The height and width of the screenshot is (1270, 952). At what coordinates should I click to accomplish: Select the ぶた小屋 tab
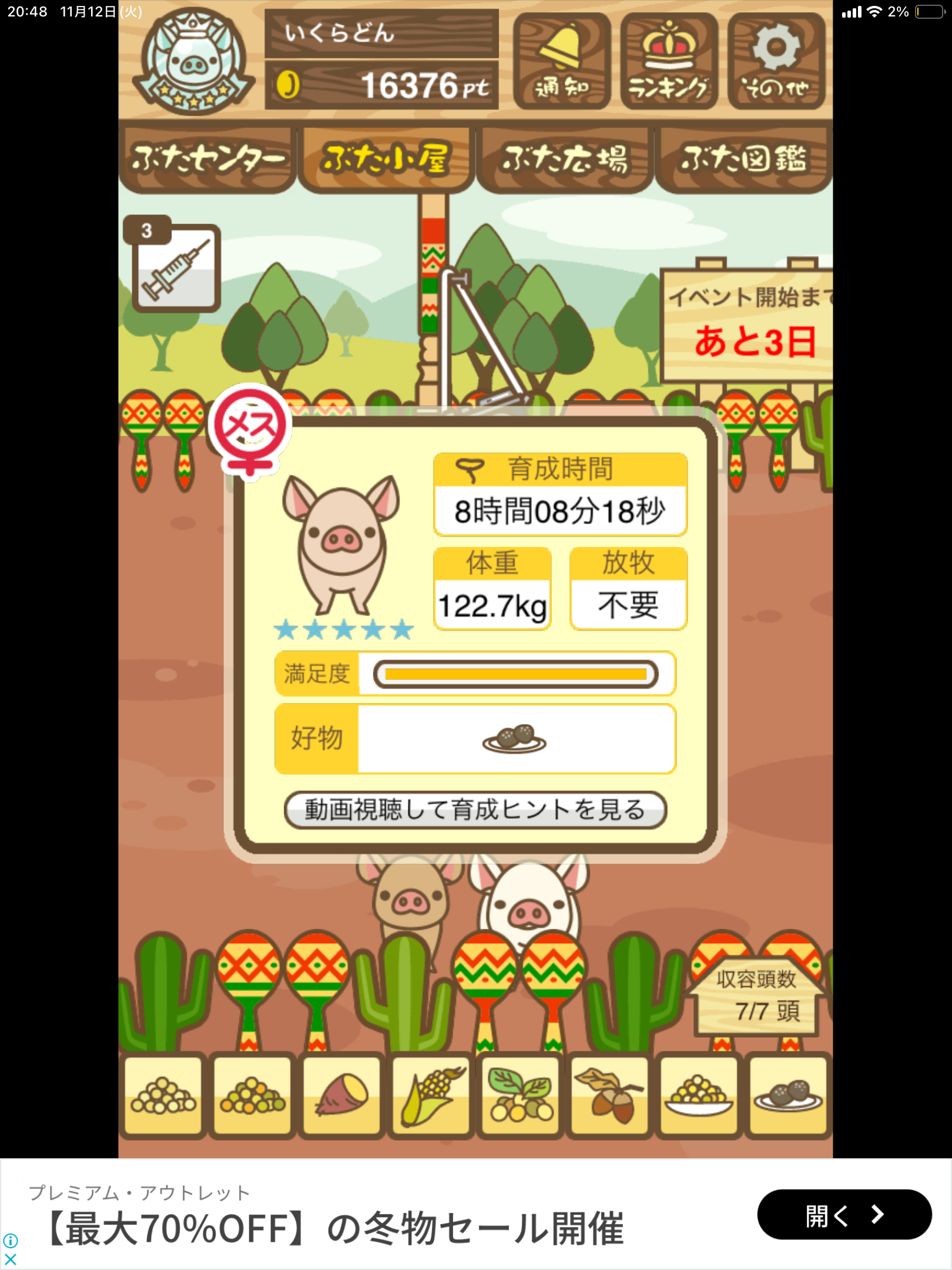(386, 159)
